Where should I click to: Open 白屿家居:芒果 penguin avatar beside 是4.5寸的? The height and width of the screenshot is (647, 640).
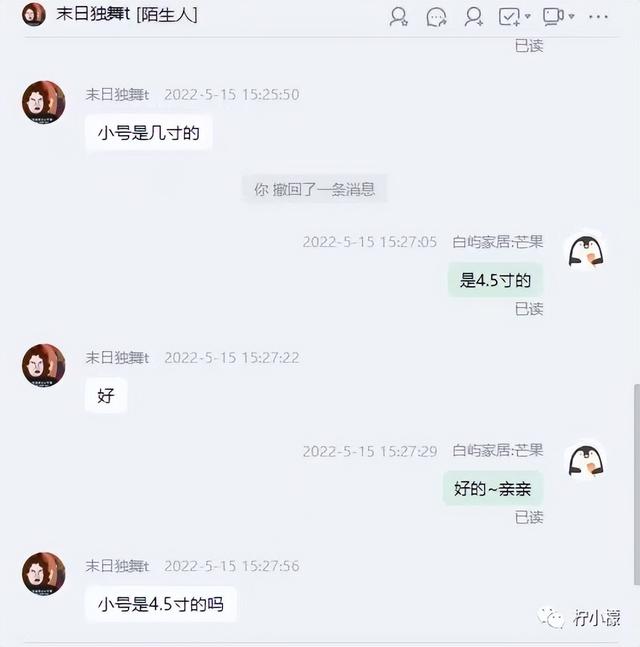click(586, 251)
